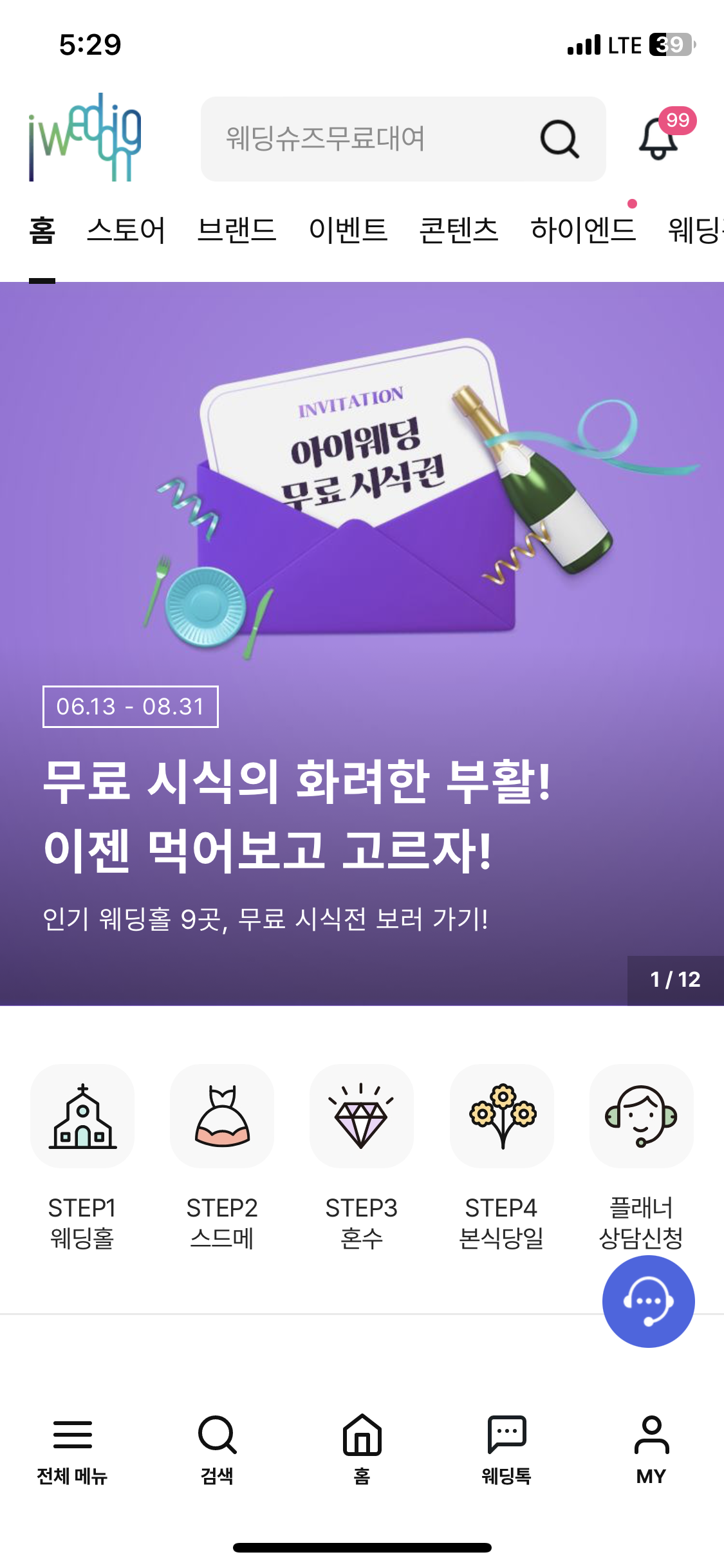
Task: Switch to the 이벤트 tab
Action: pos(348,230)
